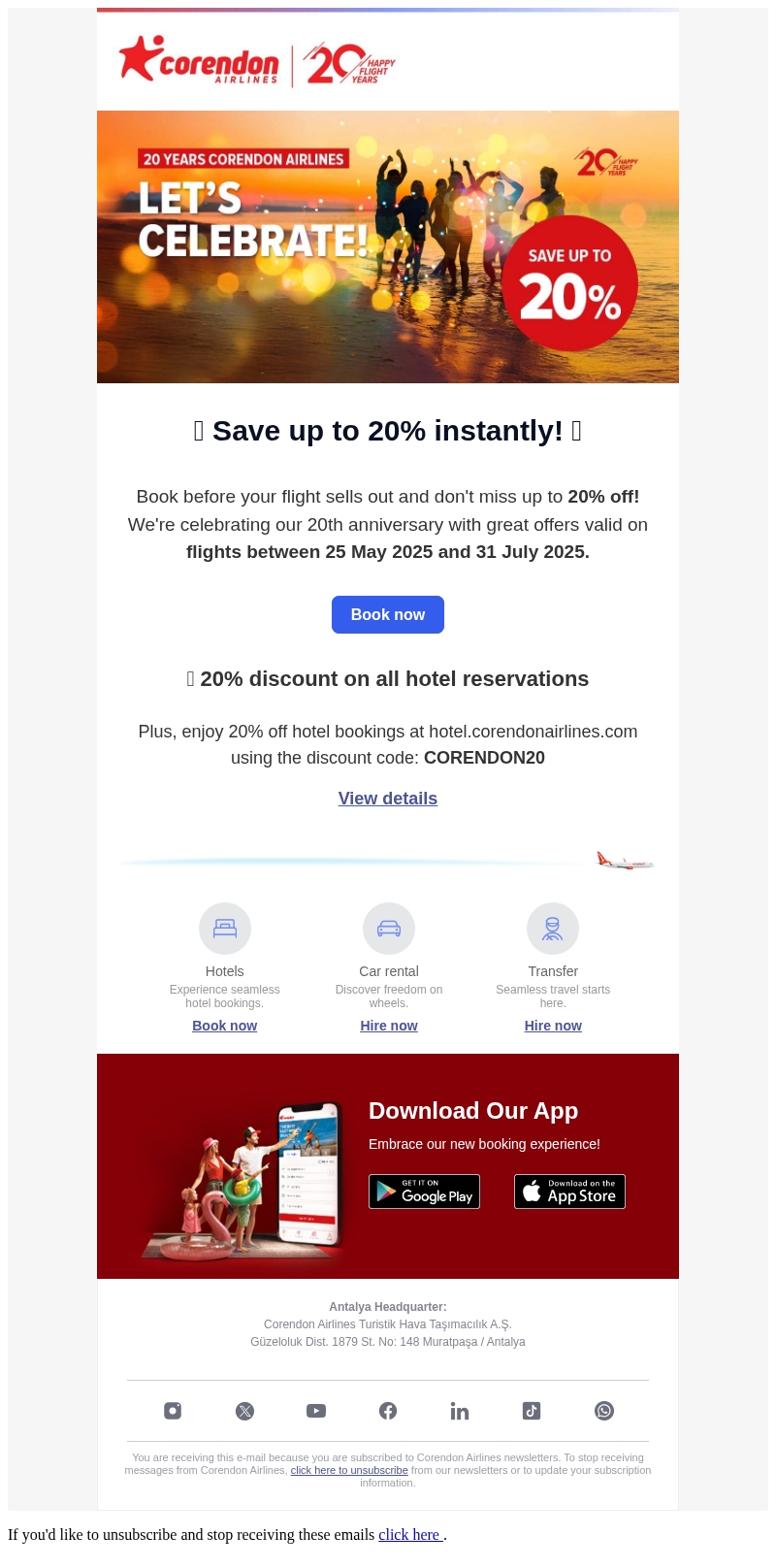Image resolution: width=776 pixels, height=1568 pixels.
Task: Tap click here to unsubscribe link
Action: [349, 1470]
